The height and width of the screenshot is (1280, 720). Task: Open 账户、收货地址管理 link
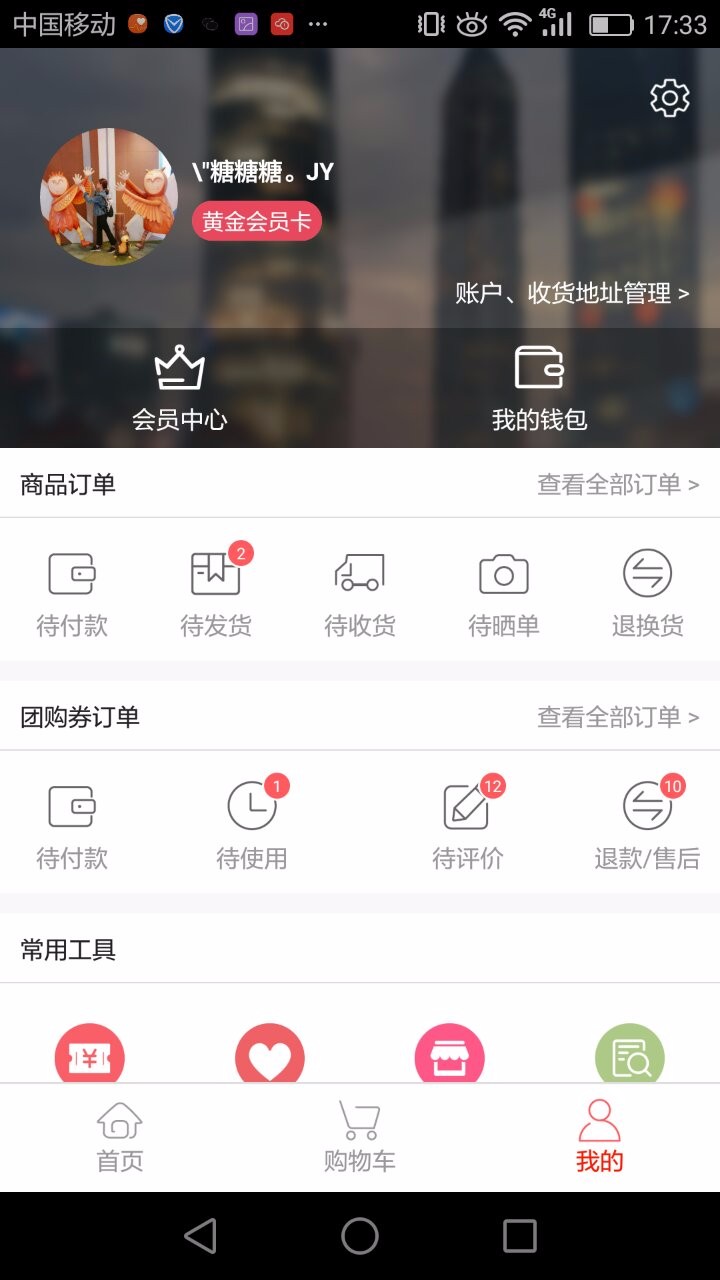click(572, 293)
